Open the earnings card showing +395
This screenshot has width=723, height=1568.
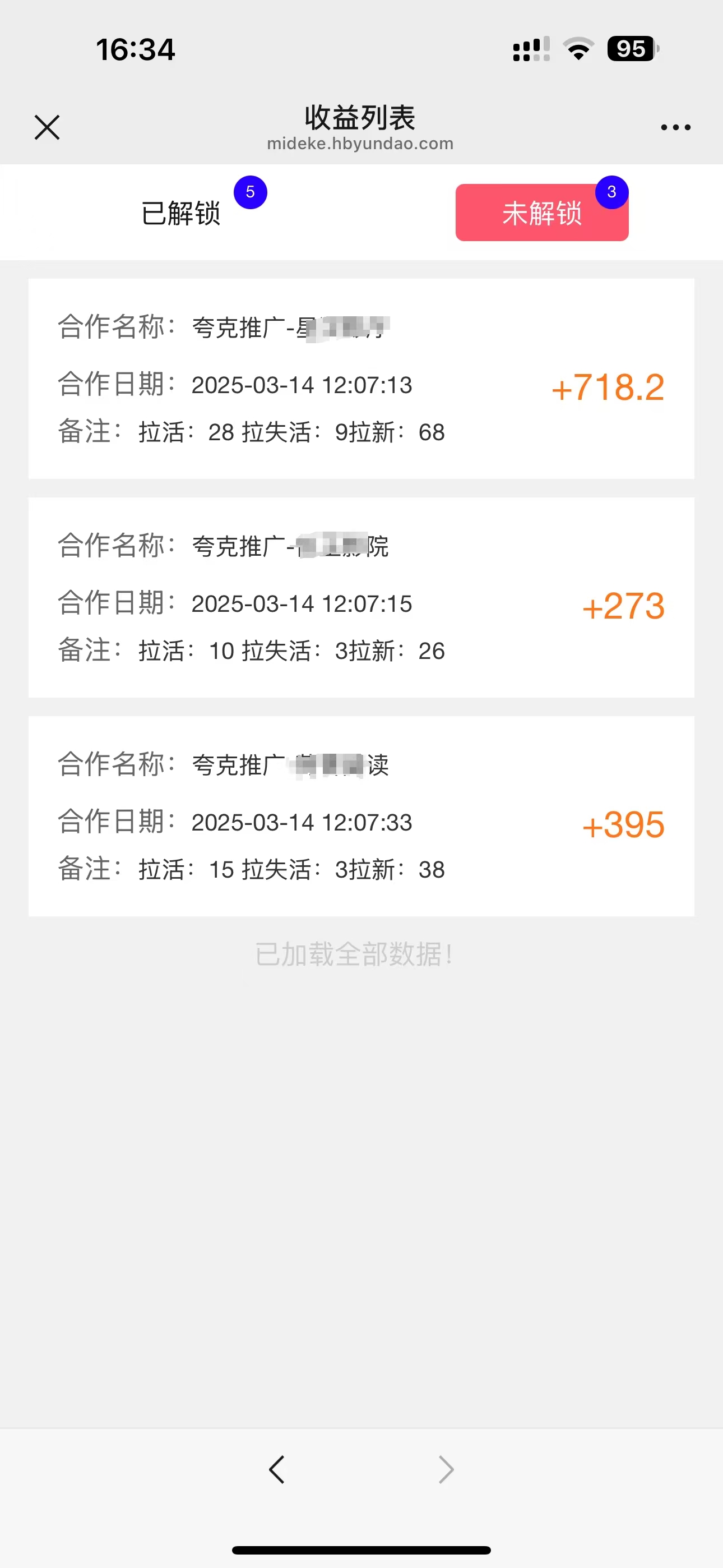coord(361,817)
